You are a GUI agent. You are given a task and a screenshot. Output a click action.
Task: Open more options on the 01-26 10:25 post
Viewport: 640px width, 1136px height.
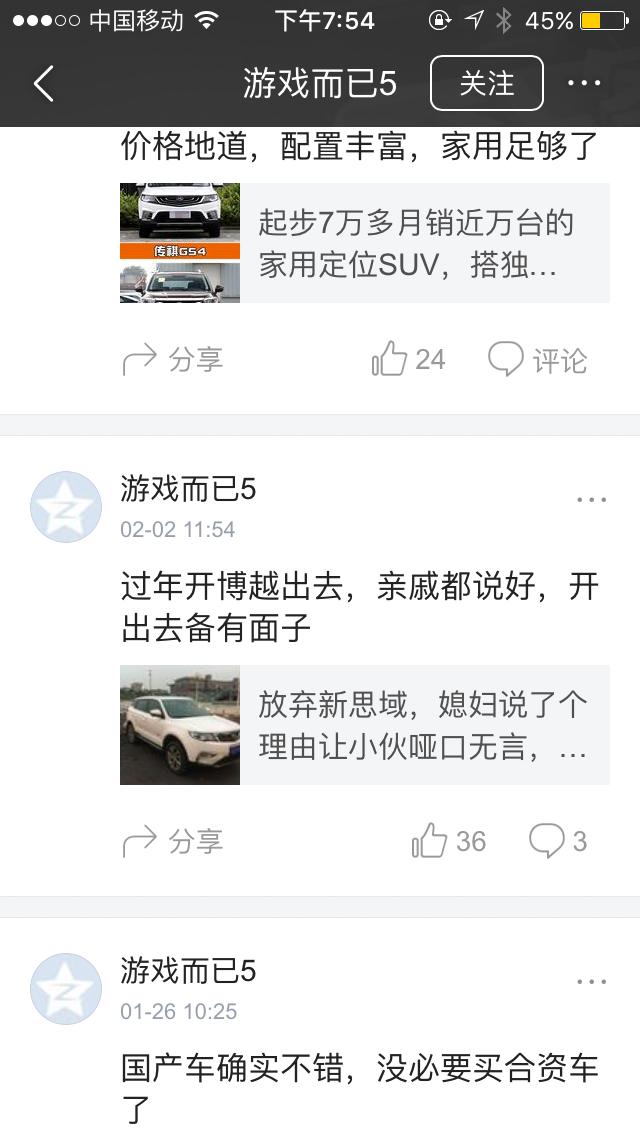click(591, 982)
